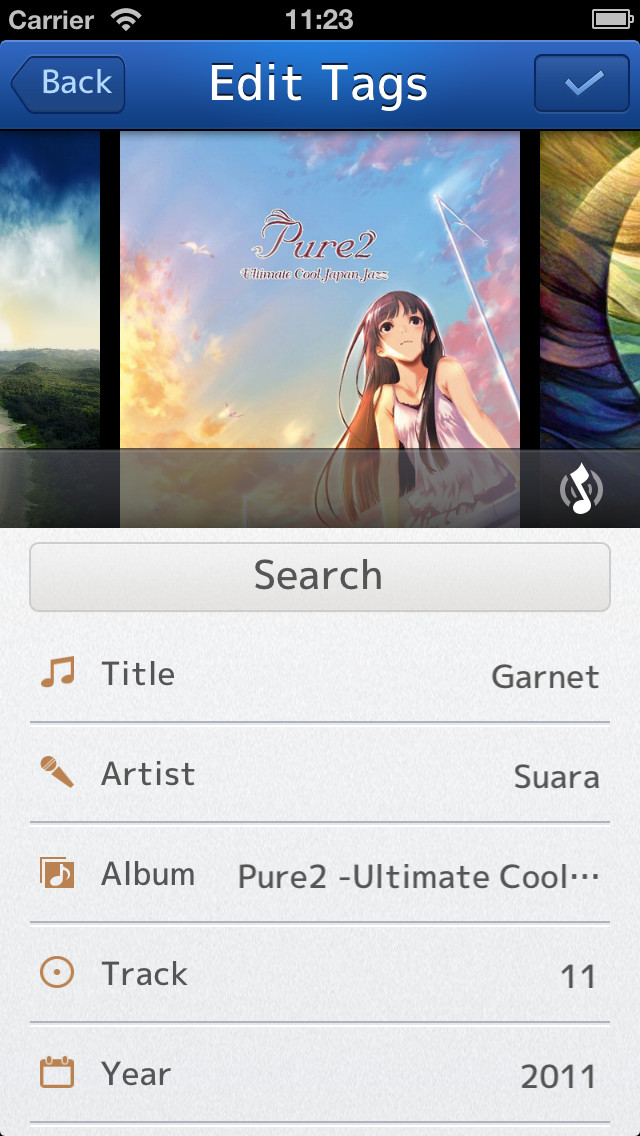
Task: Open the Search button
Action: coord(320,577)
